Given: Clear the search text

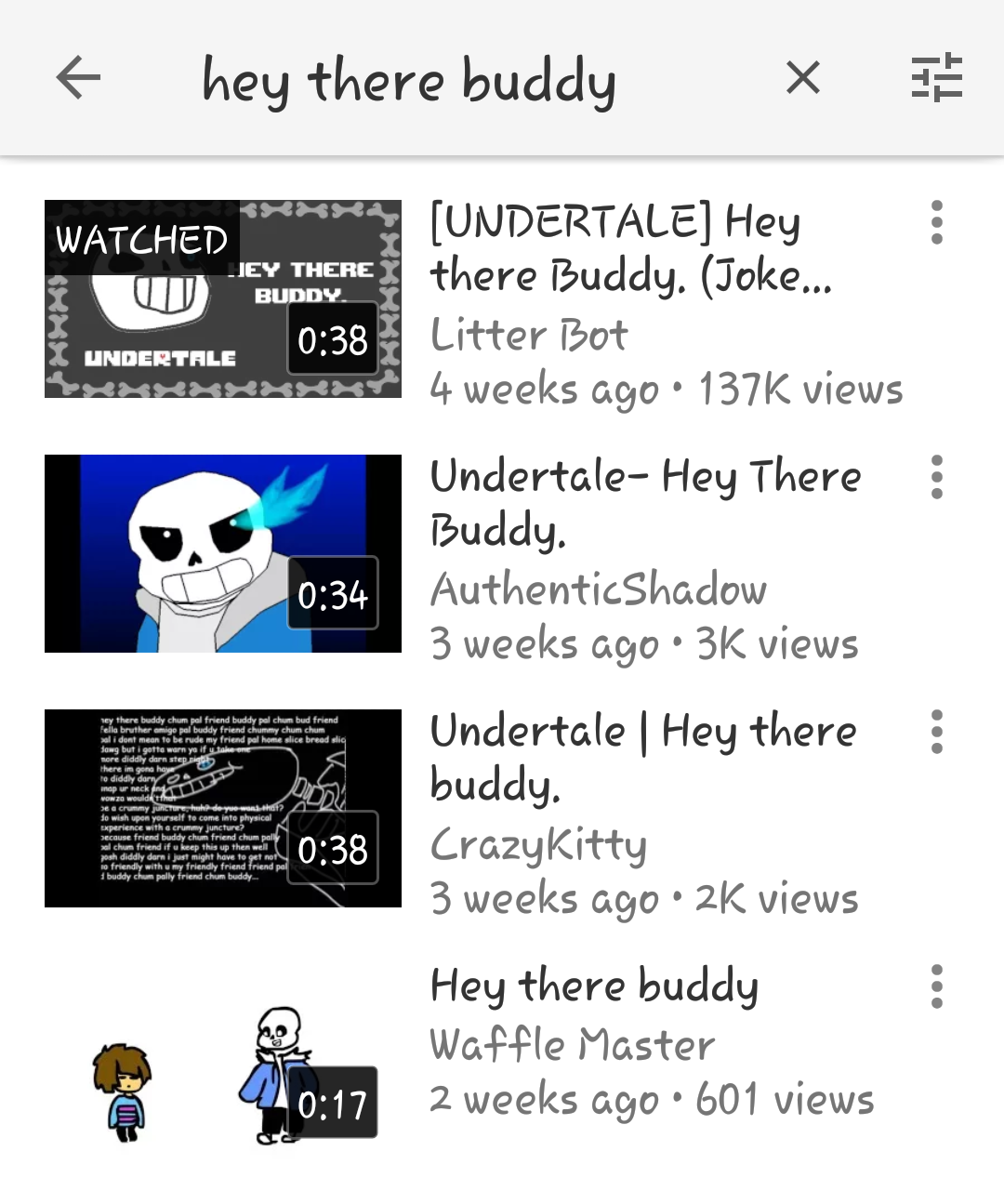Looking at the screenshot, I should (x=802, y=77).
